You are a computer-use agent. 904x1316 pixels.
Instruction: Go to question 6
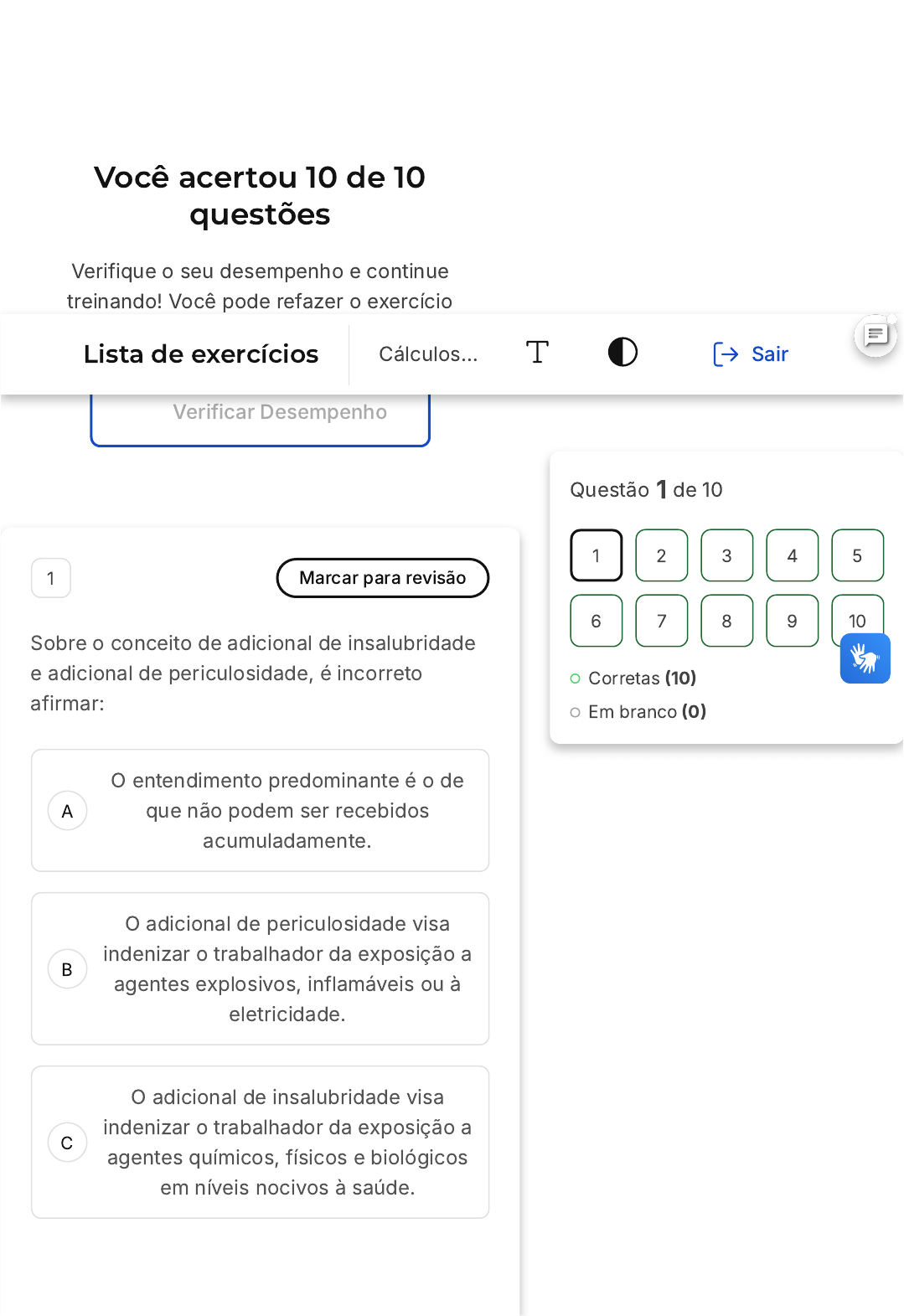597,621
